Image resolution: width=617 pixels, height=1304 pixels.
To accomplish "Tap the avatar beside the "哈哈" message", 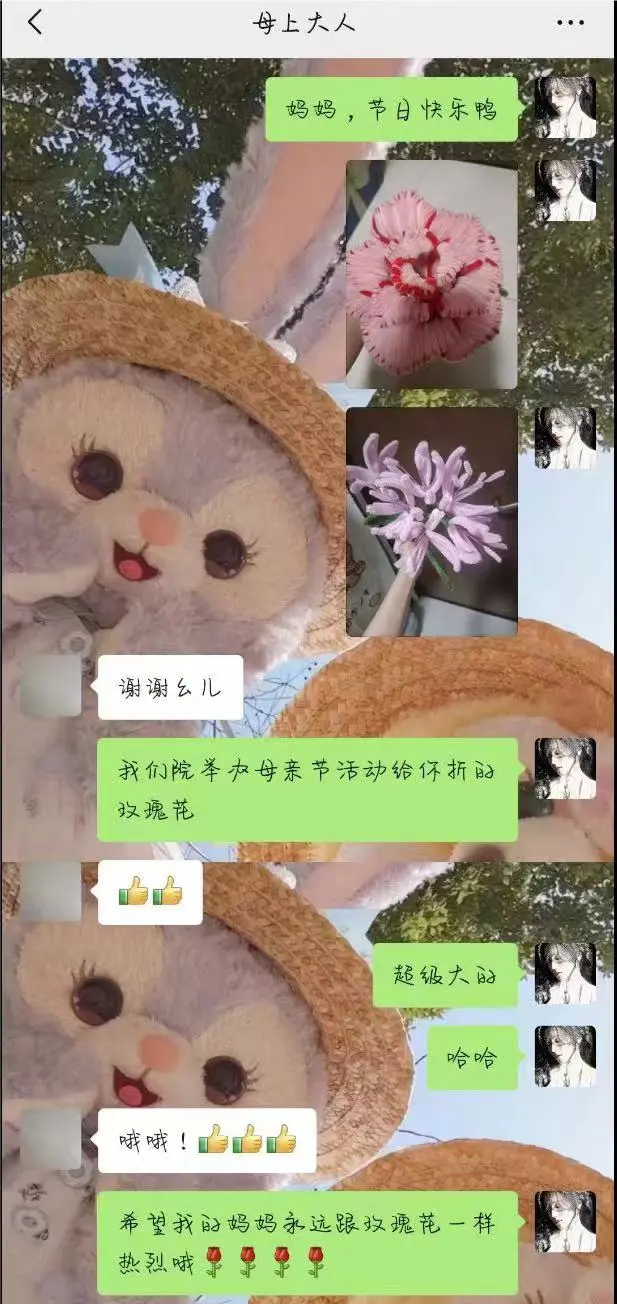I will click(x=565, y=1056).
